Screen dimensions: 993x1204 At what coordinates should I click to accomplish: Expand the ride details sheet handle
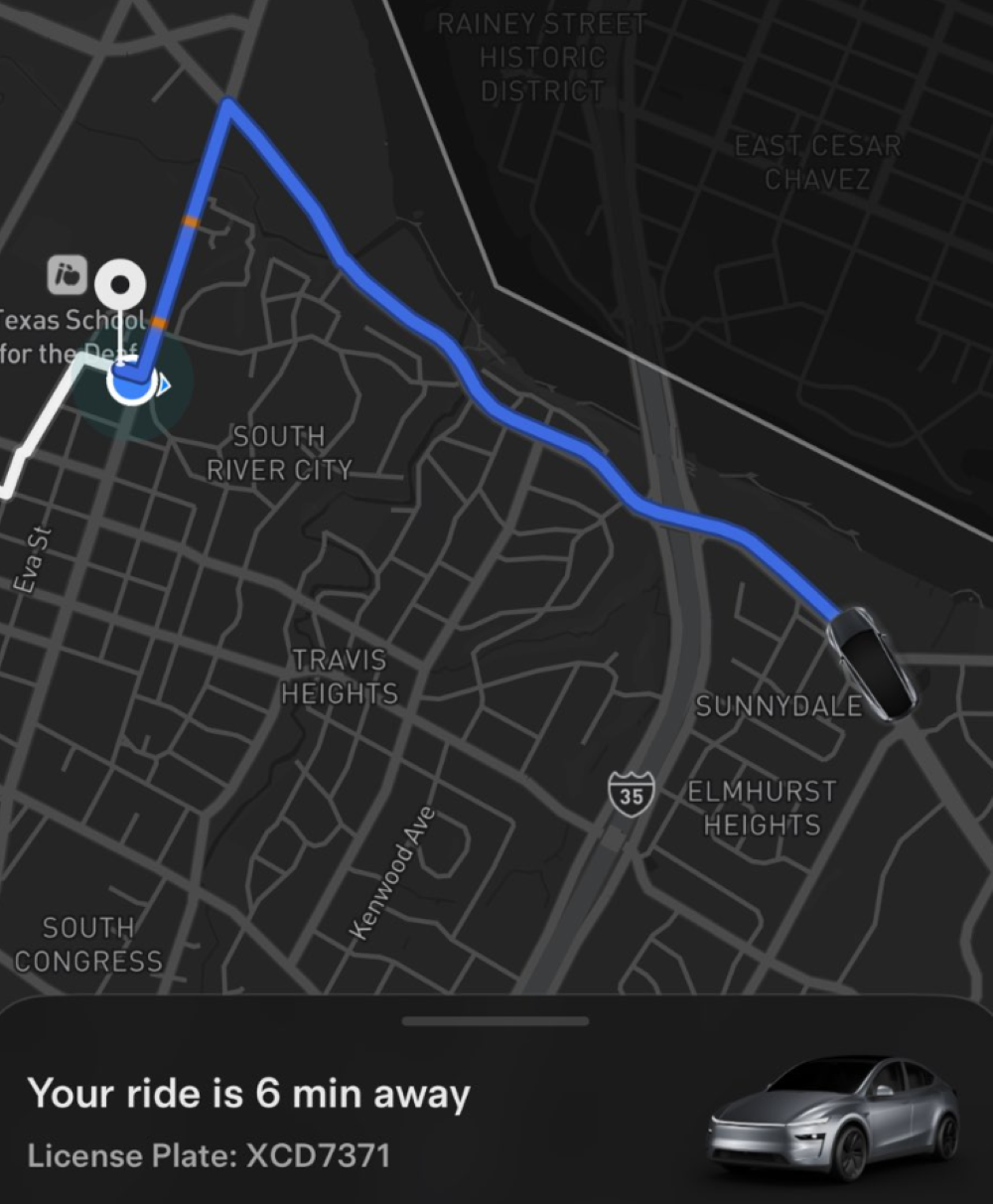pyautogui.click(x=496, y=1020)
